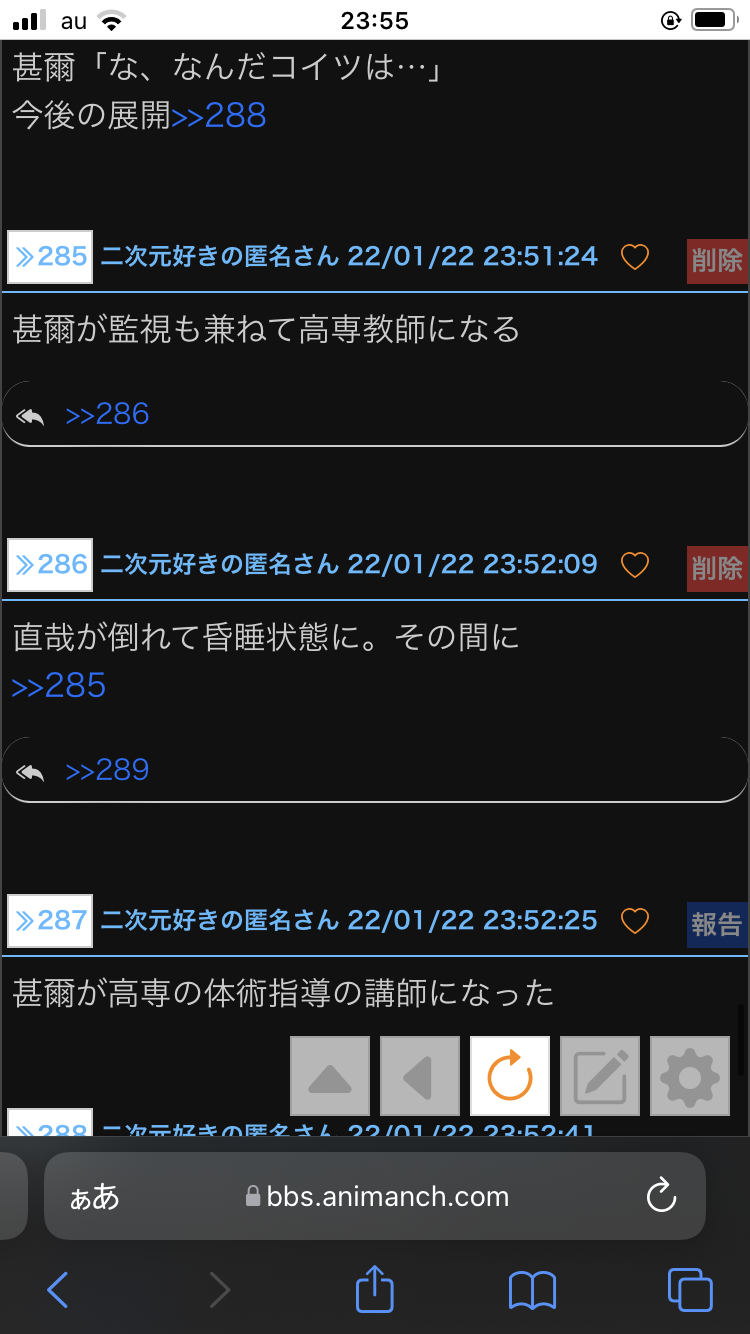Report post 287 via 報告 button
The image size is (750, 1334).
717,925
